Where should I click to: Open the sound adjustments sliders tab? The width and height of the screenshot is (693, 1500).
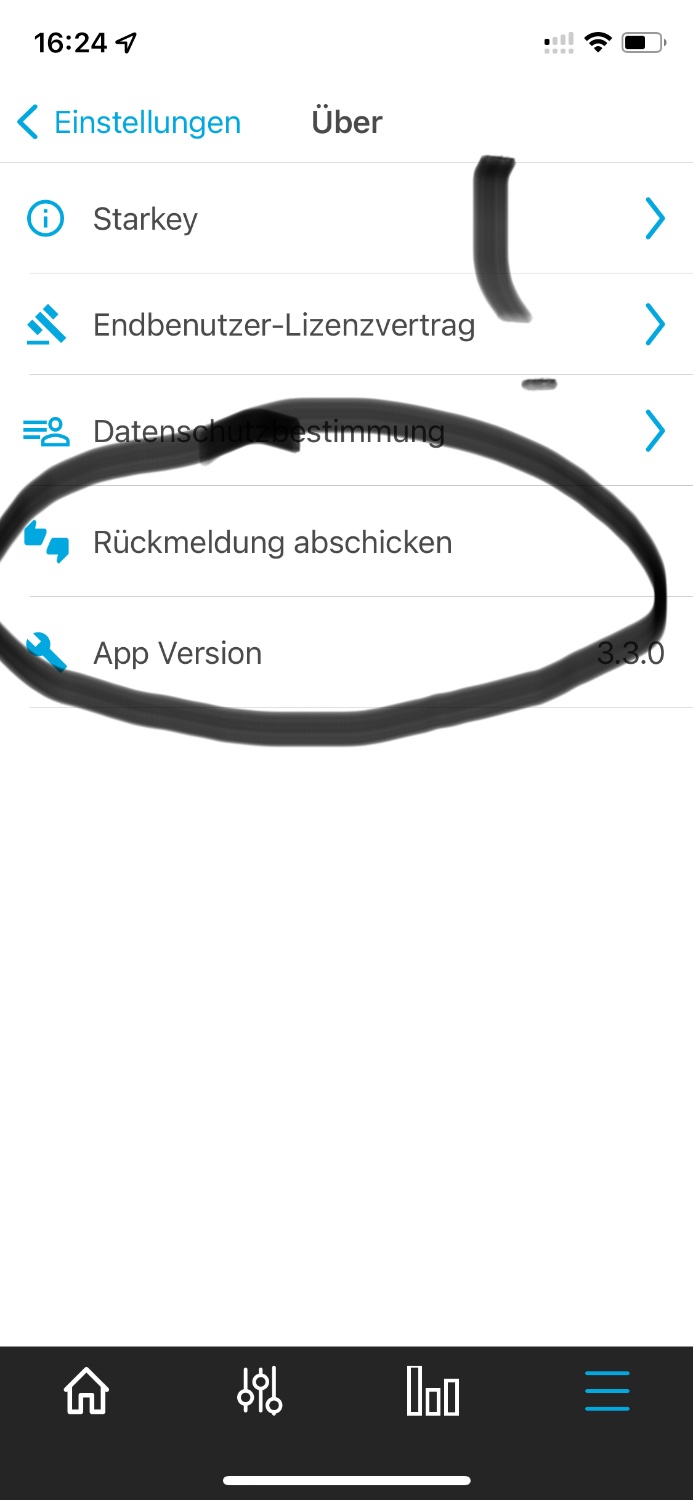[260, 1391]
